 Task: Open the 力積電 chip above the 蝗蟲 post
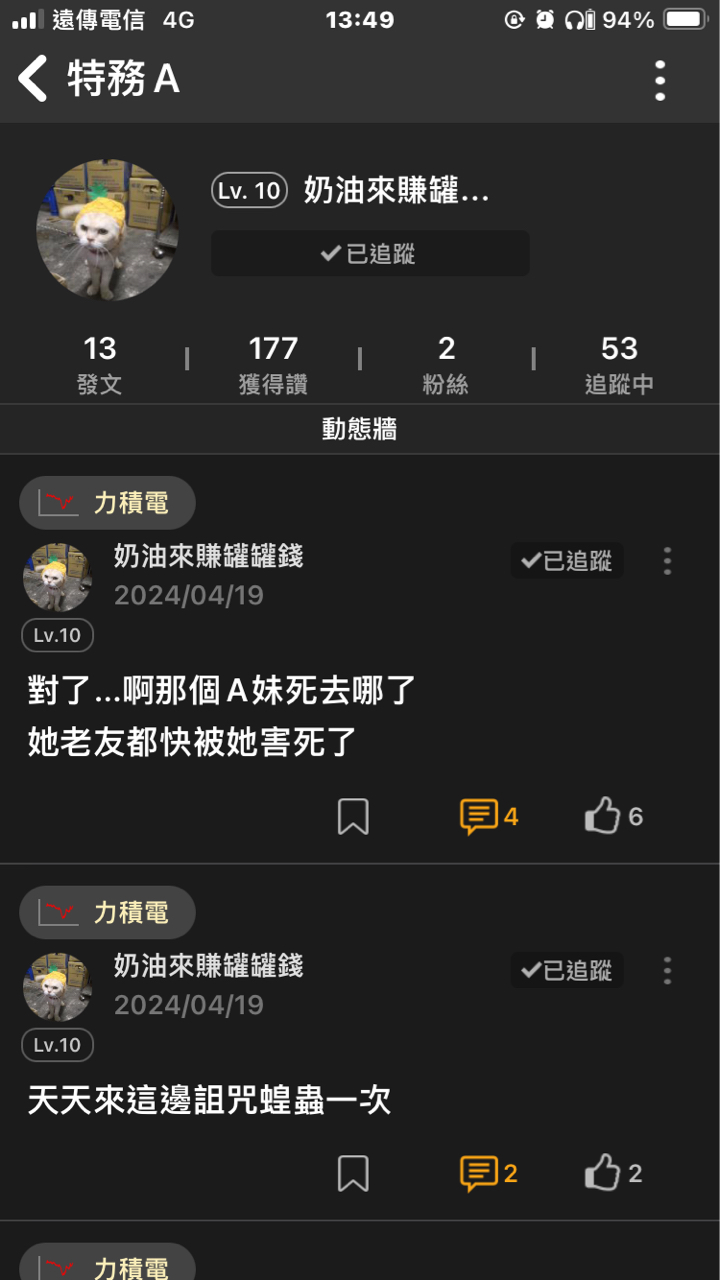pos(108,912)
